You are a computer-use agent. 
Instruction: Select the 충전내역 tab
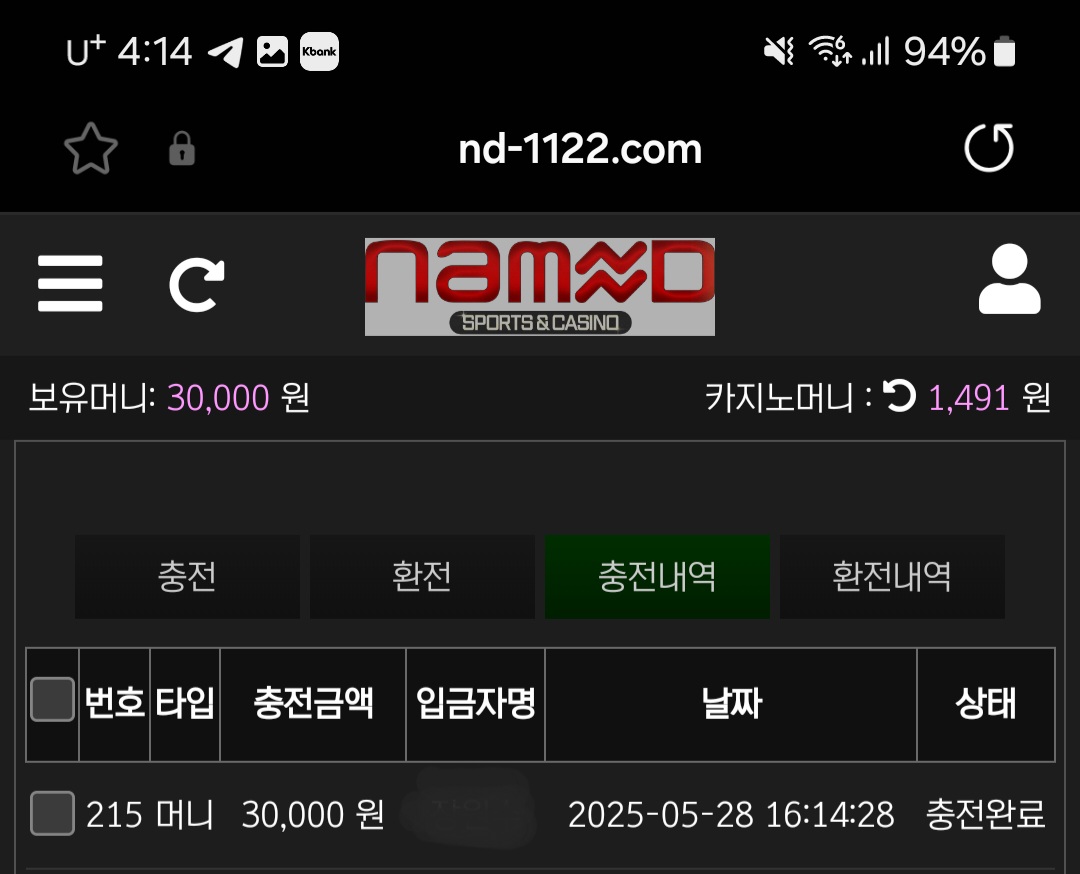pos(657,577)
